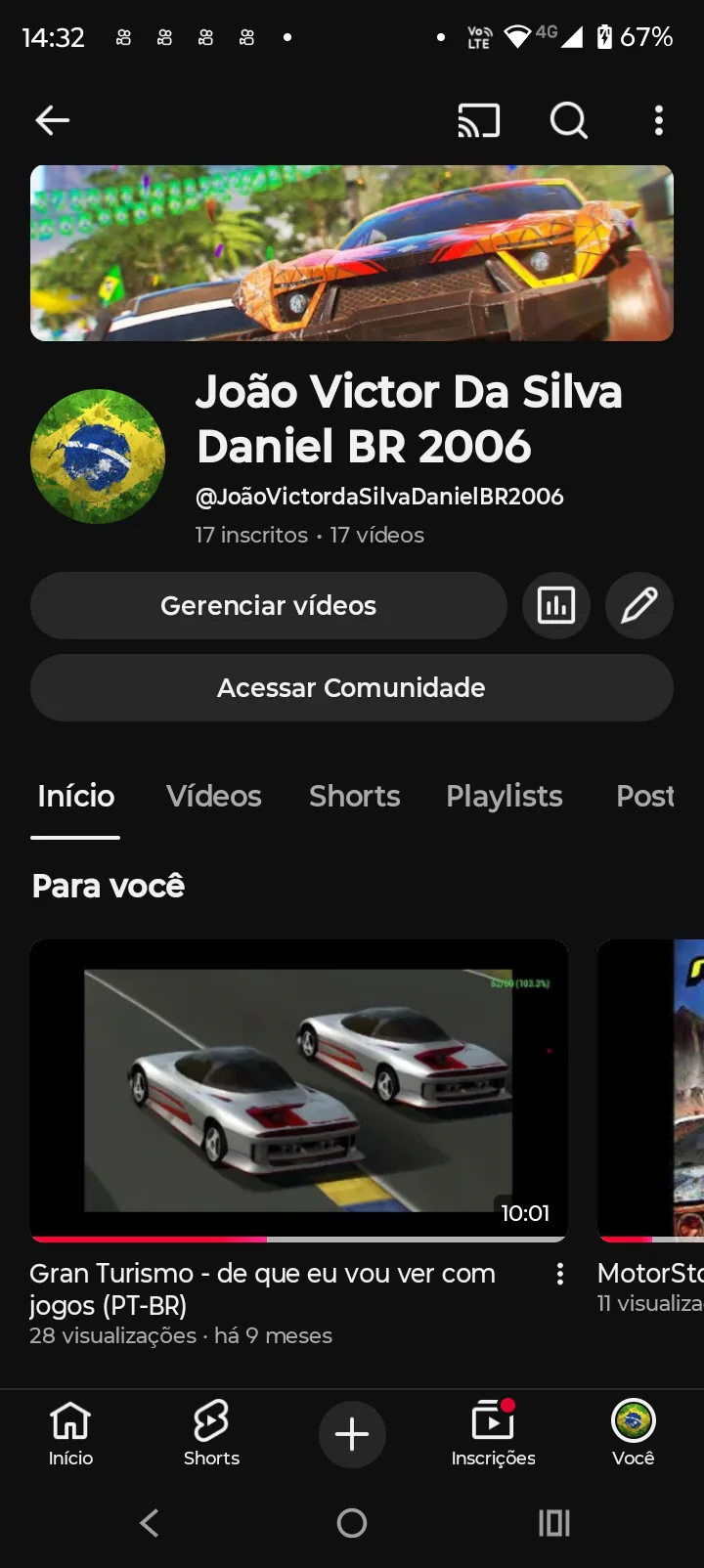
Task: Open the MotorSto video card
Action: point(651,1090)
